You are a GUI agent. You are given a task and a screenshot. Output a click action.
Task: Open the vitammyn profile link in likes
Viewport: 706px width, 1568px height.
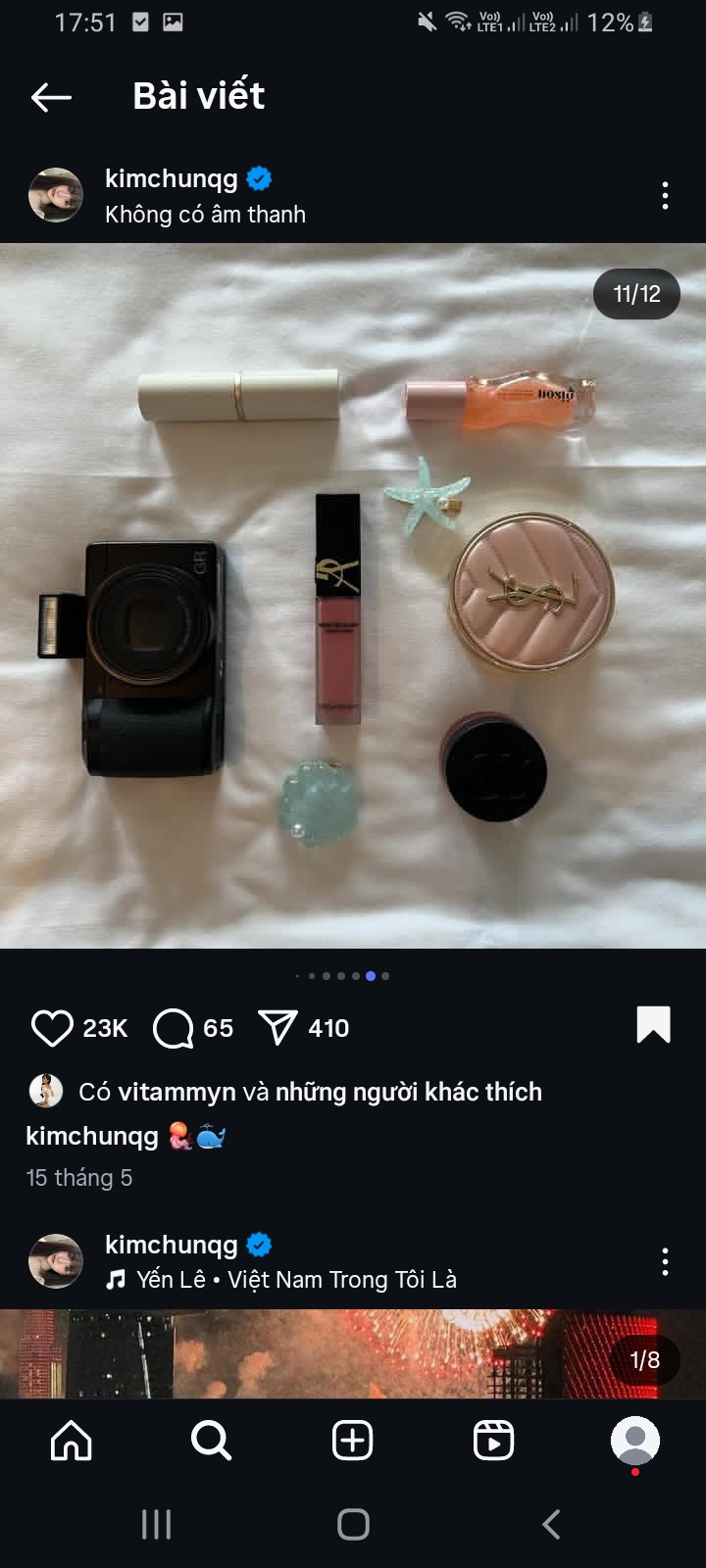click(x=176, y=1092)
